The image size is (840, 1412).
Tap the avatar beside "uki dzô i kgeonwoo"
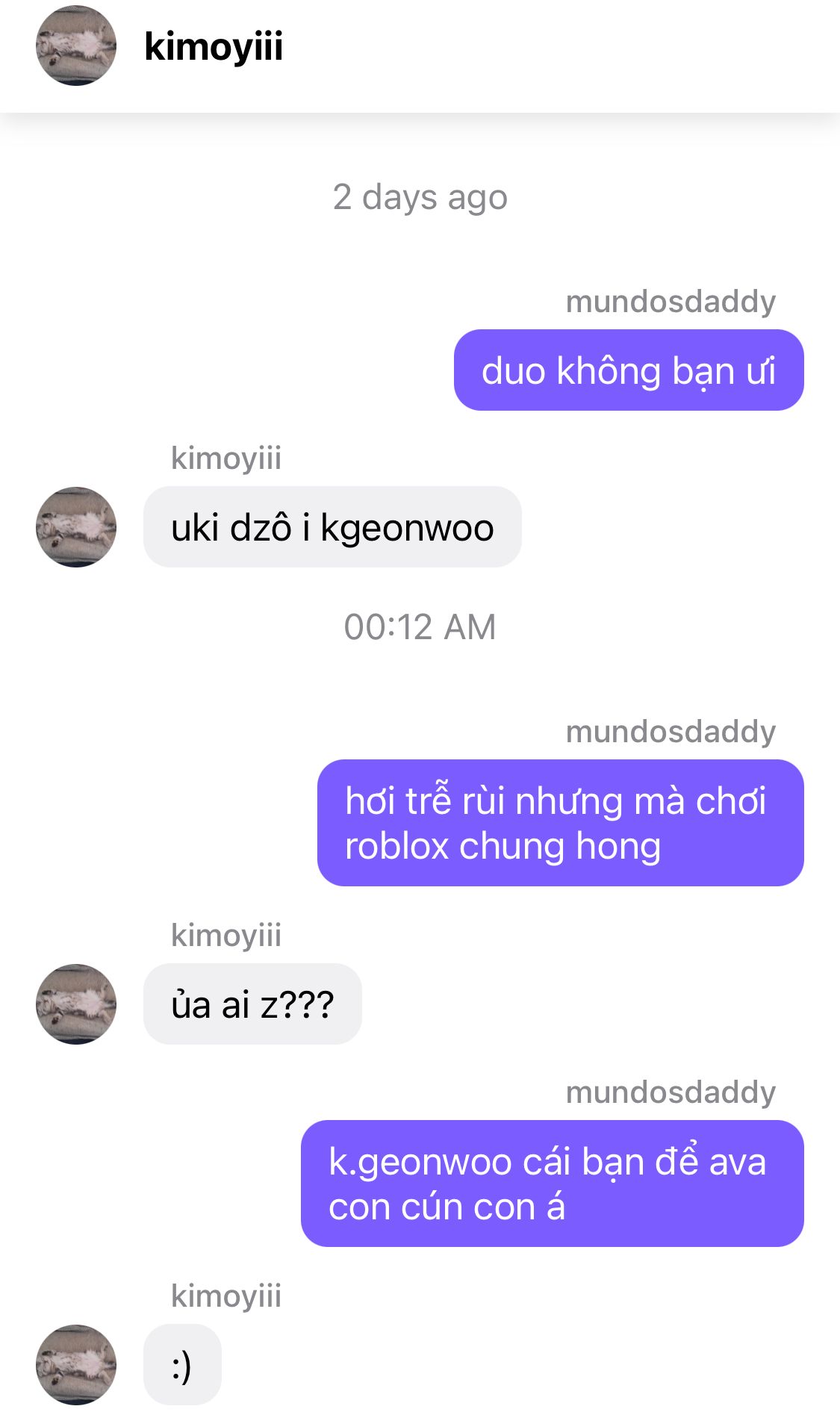76,527
